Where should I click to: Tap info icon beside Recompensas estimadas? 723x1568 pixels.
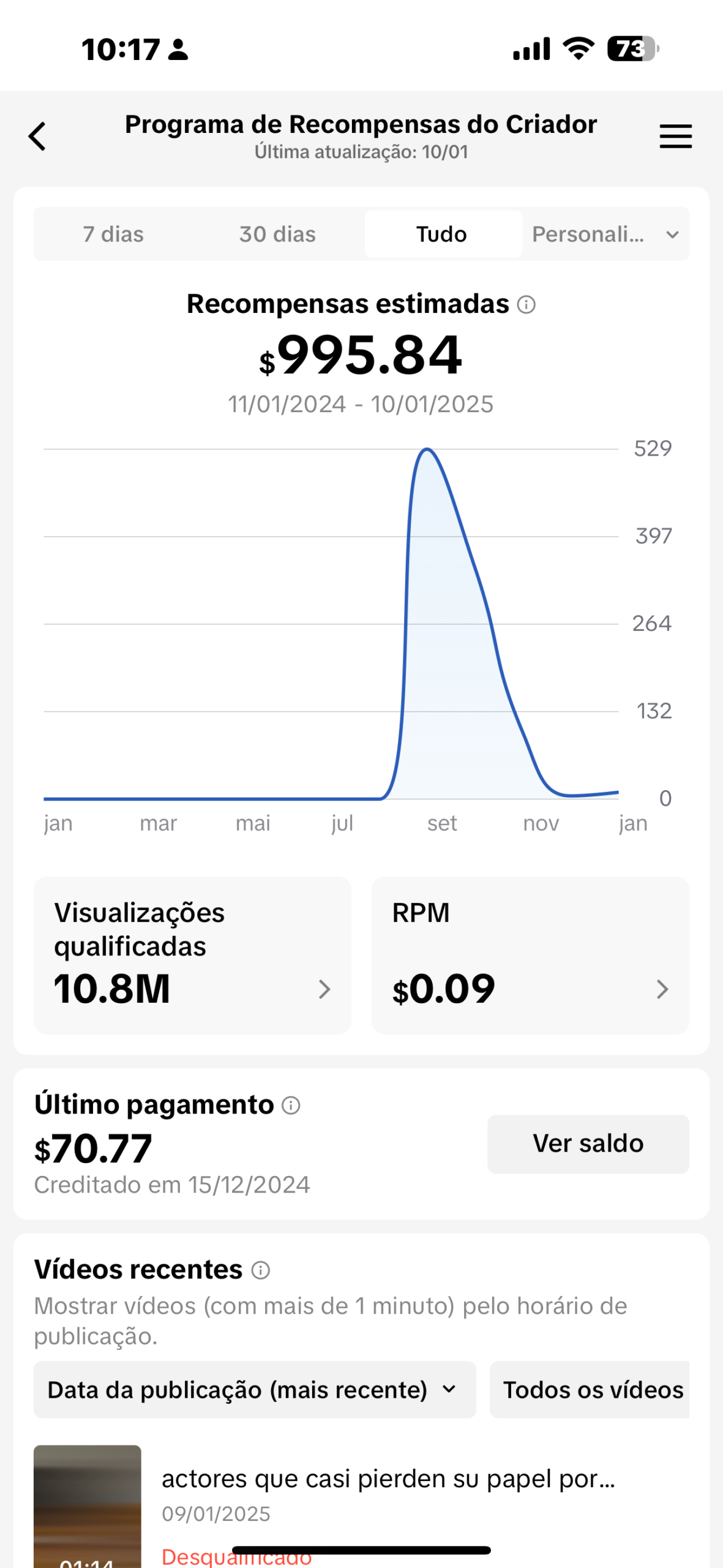(526, 304)
